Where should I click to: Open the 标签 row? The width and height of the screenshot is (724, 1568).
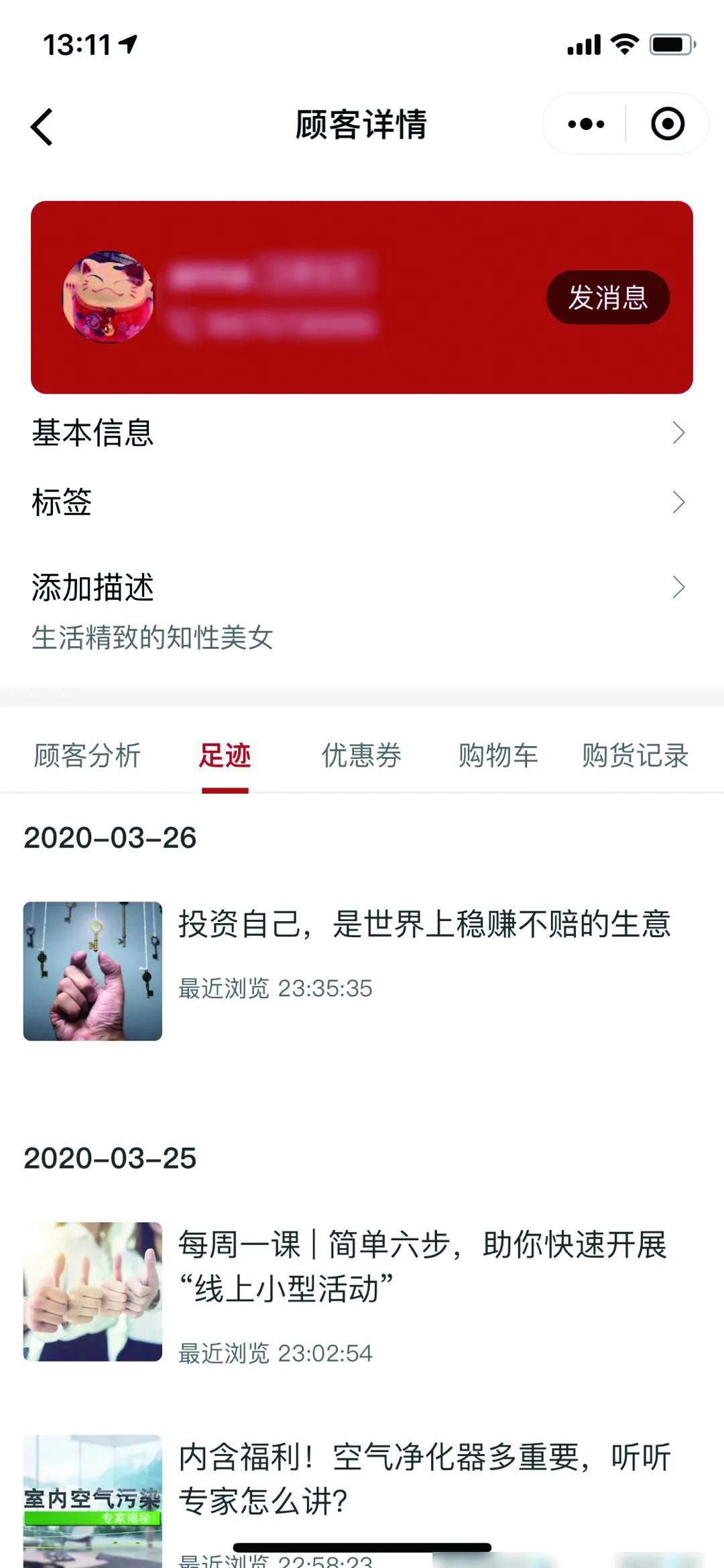(x=361, y=503)
